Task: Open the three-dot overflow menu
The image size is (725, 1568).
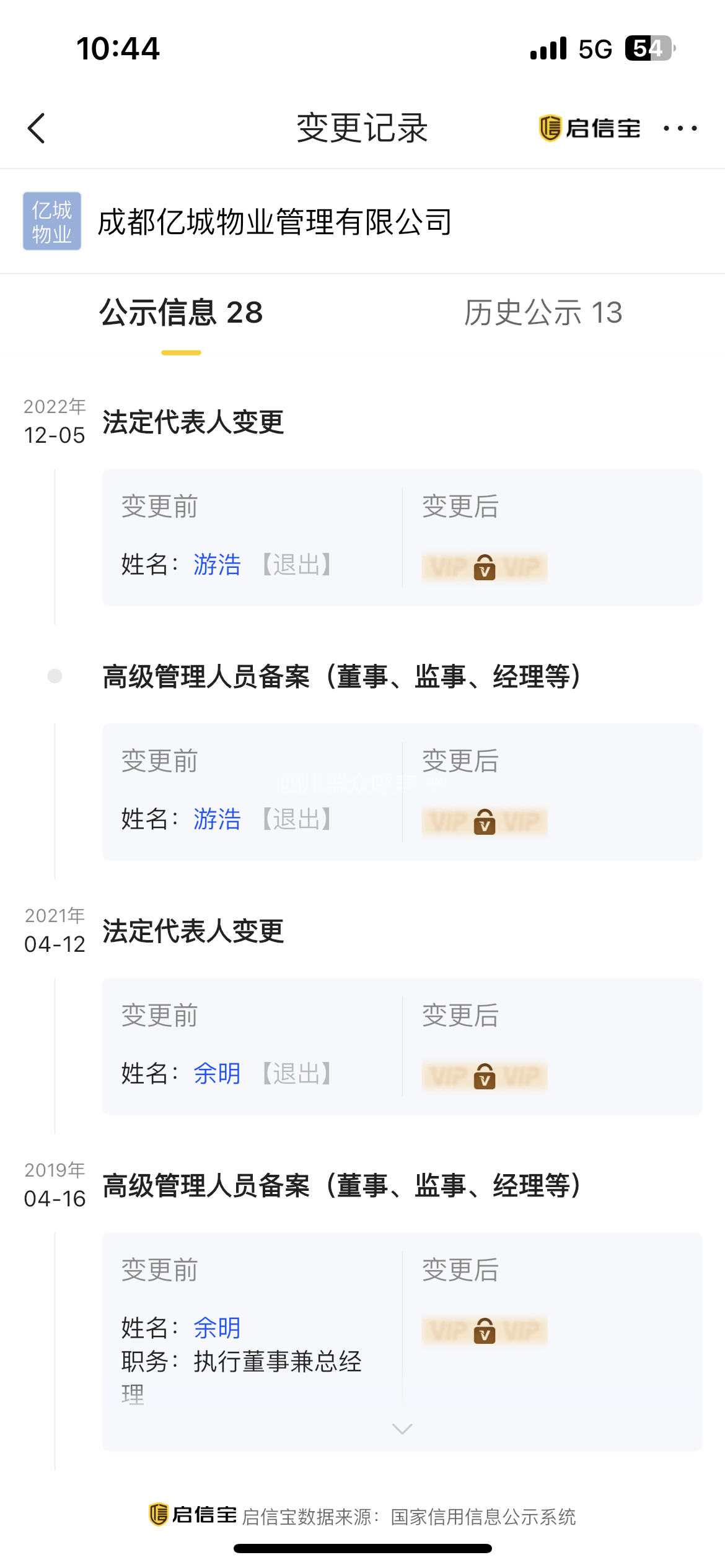Action: click(680, 128)
